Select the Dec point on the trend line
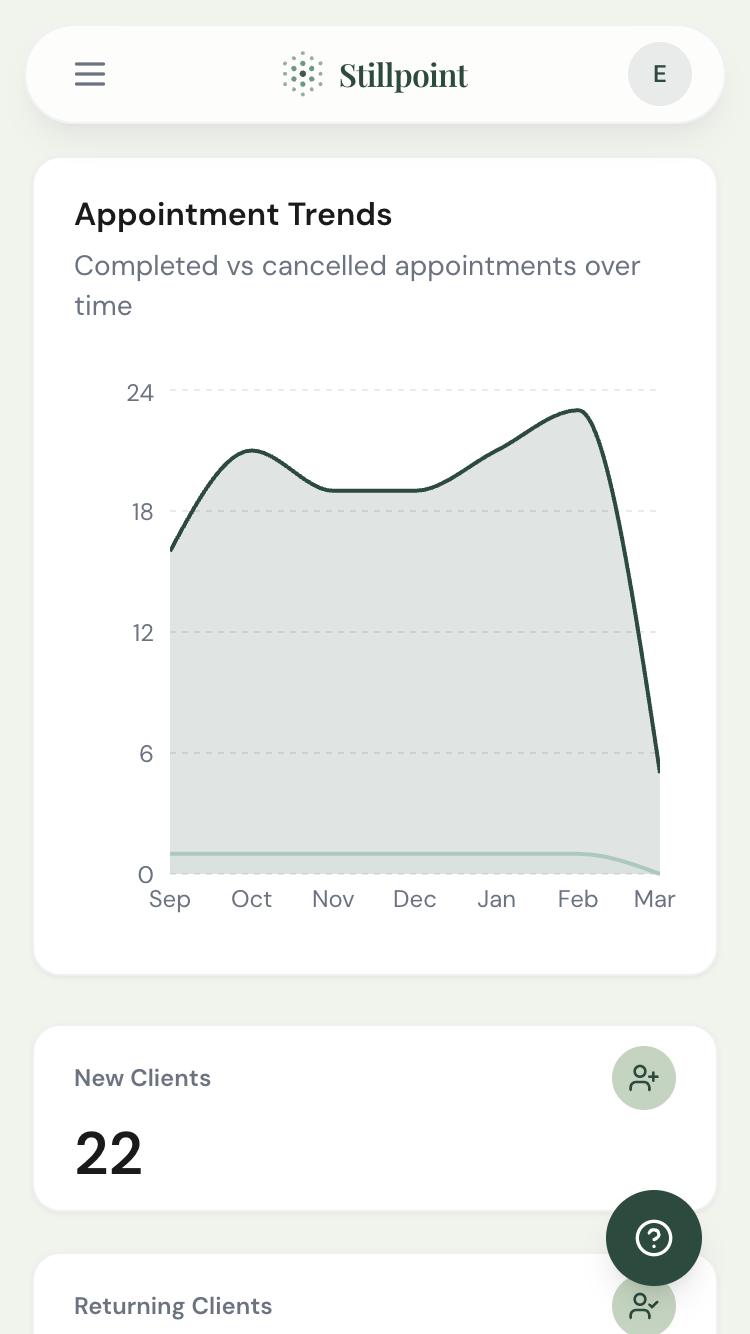This screenshot has width=750, height=1334. click(415, 490)
